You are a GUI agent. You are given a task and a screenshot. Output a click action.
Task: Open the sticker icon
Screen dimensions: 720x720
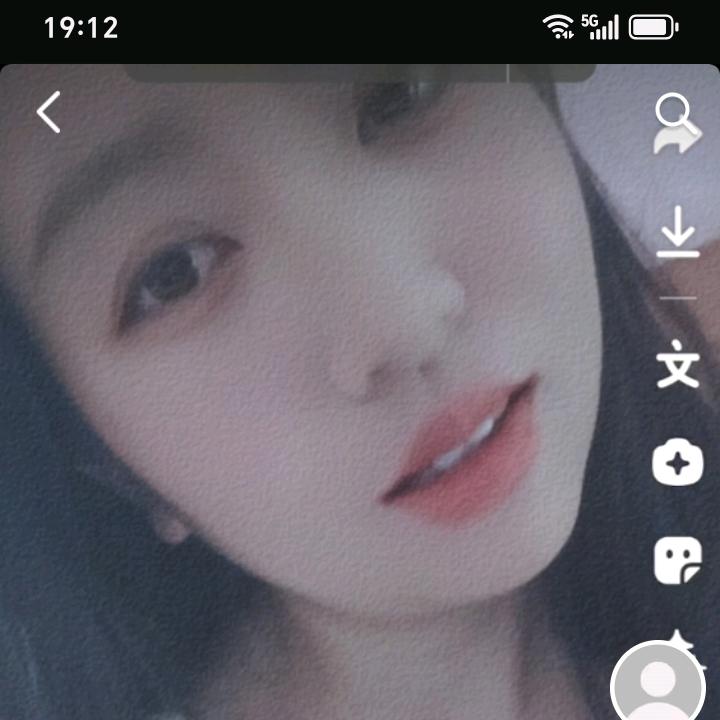click(x=677, y=560)
